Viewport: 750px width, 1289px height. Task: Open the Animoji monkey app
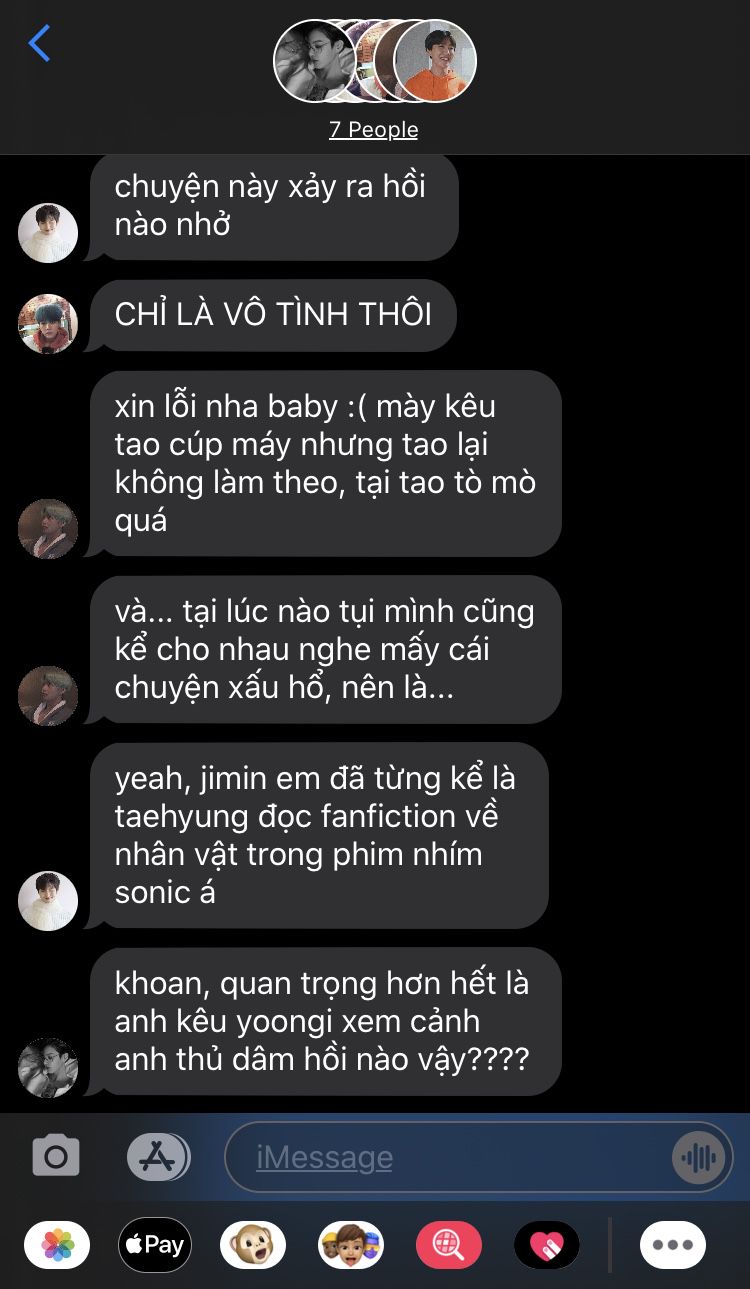tap(253, 1245)
